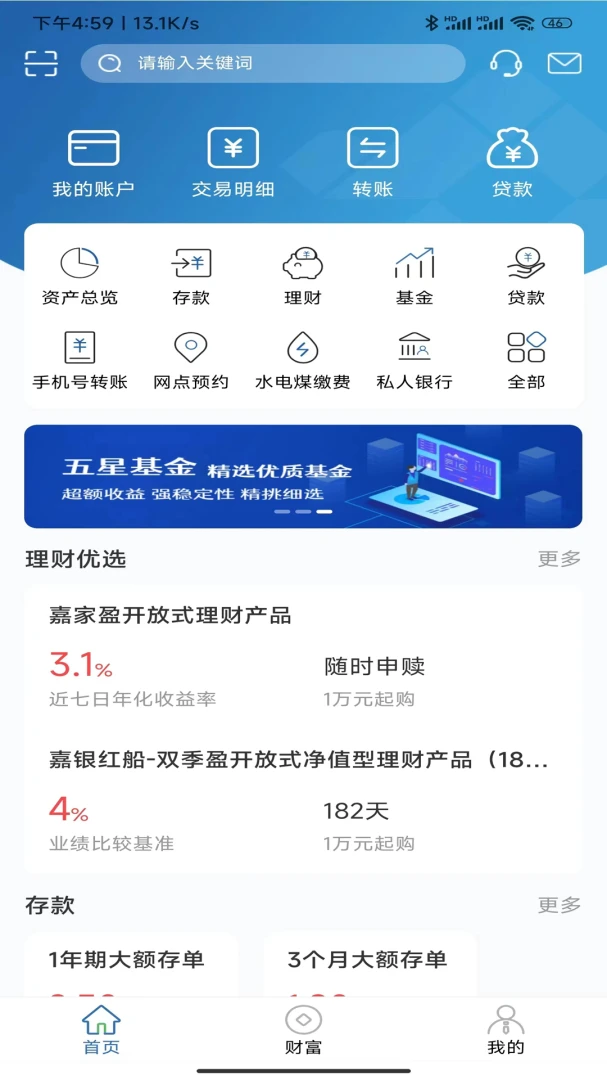Open the 五星基金 banner
The image size is (607, 1080).
tap(303, 476)
